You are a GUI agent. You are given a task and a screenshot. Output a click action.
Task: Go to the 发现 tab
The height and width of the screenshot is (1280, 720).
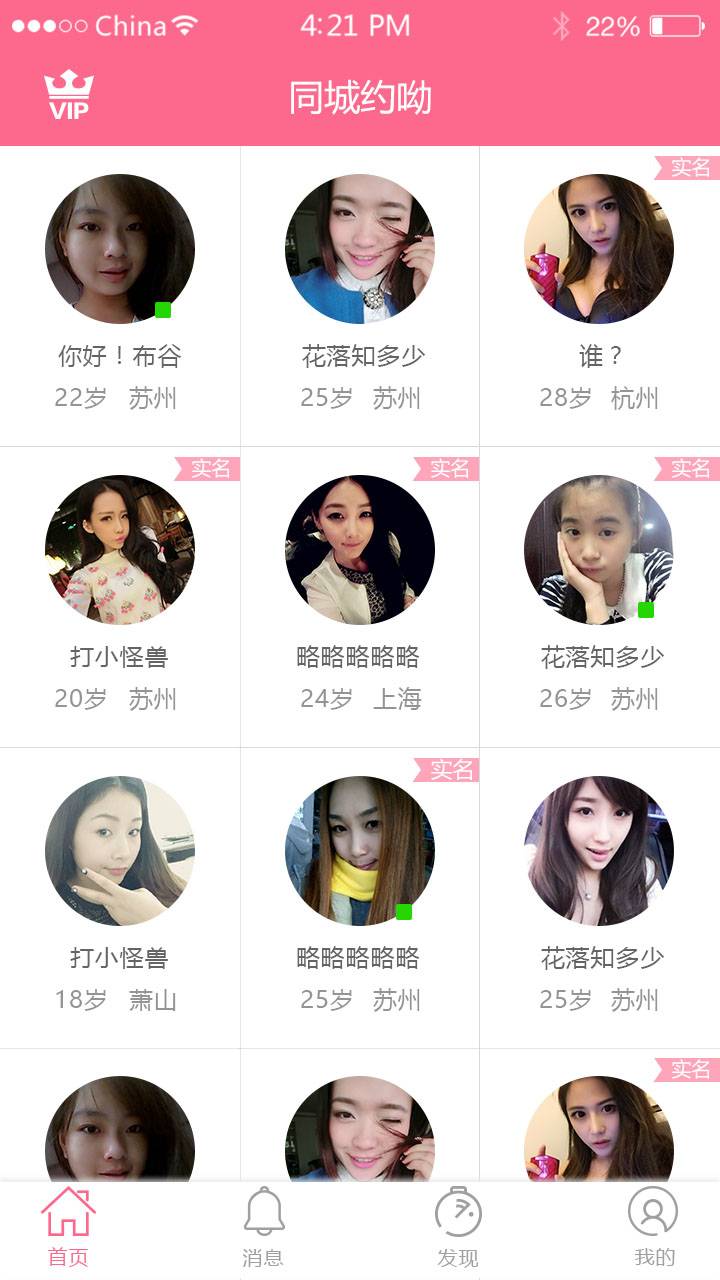[x=458, y=1226]
